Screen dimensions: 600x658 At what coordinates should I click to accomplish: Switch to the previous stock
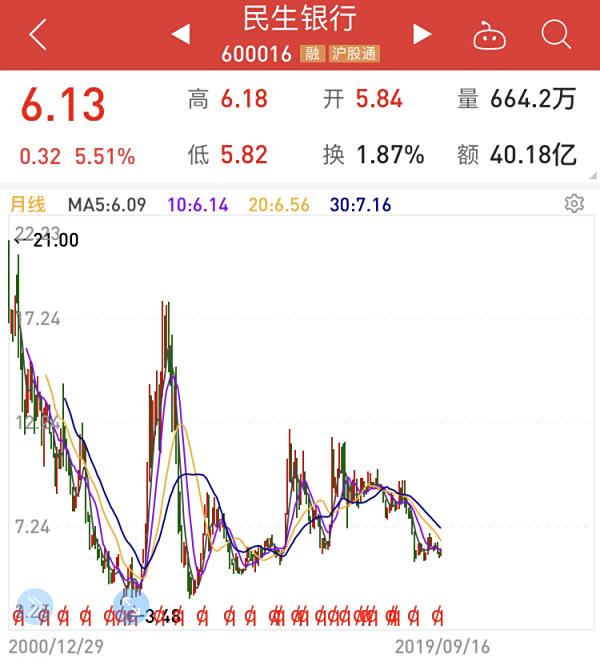coord(180,34)
